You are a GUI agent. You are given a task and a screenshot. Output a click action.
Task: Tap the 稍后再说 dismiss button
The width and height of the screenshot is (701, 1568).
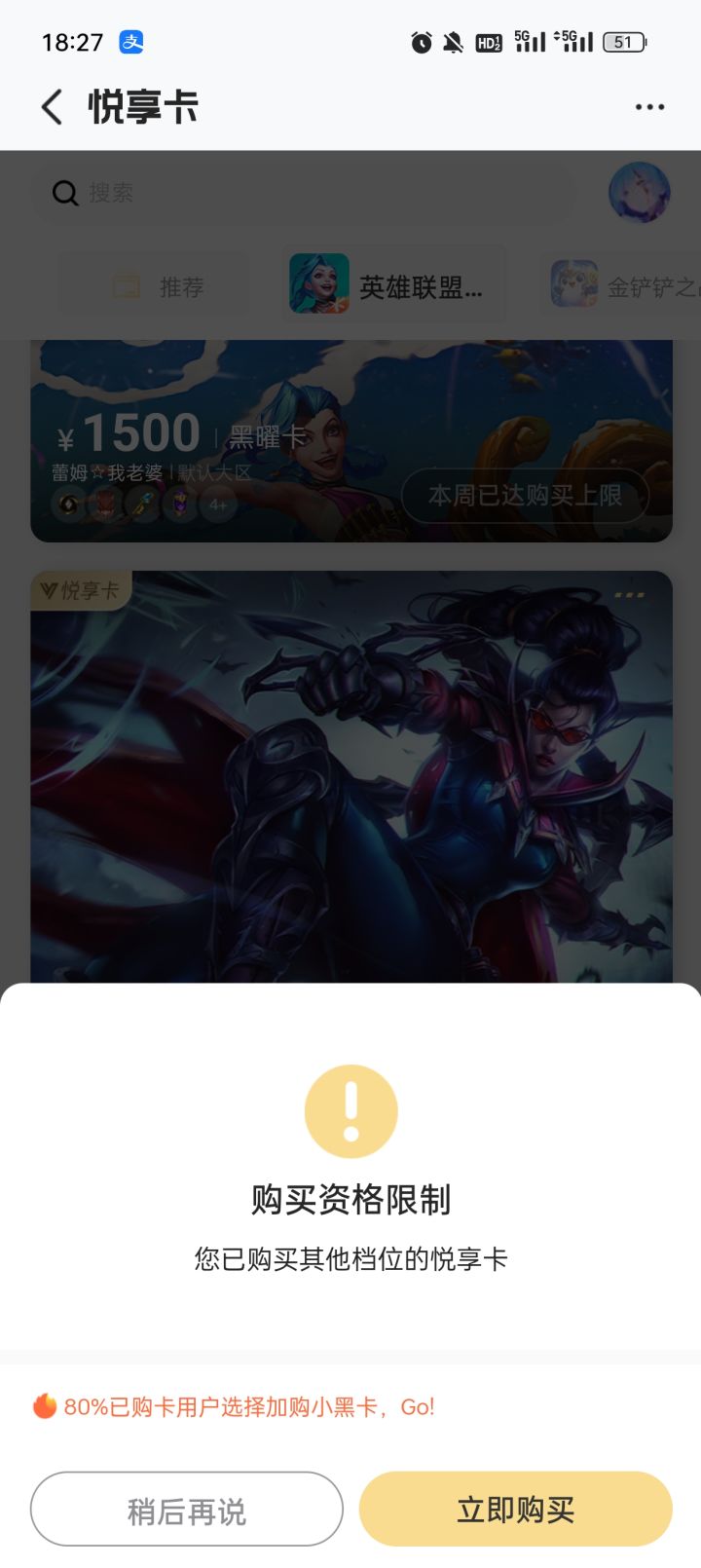pyautogui.click(x=187, y=1508)
